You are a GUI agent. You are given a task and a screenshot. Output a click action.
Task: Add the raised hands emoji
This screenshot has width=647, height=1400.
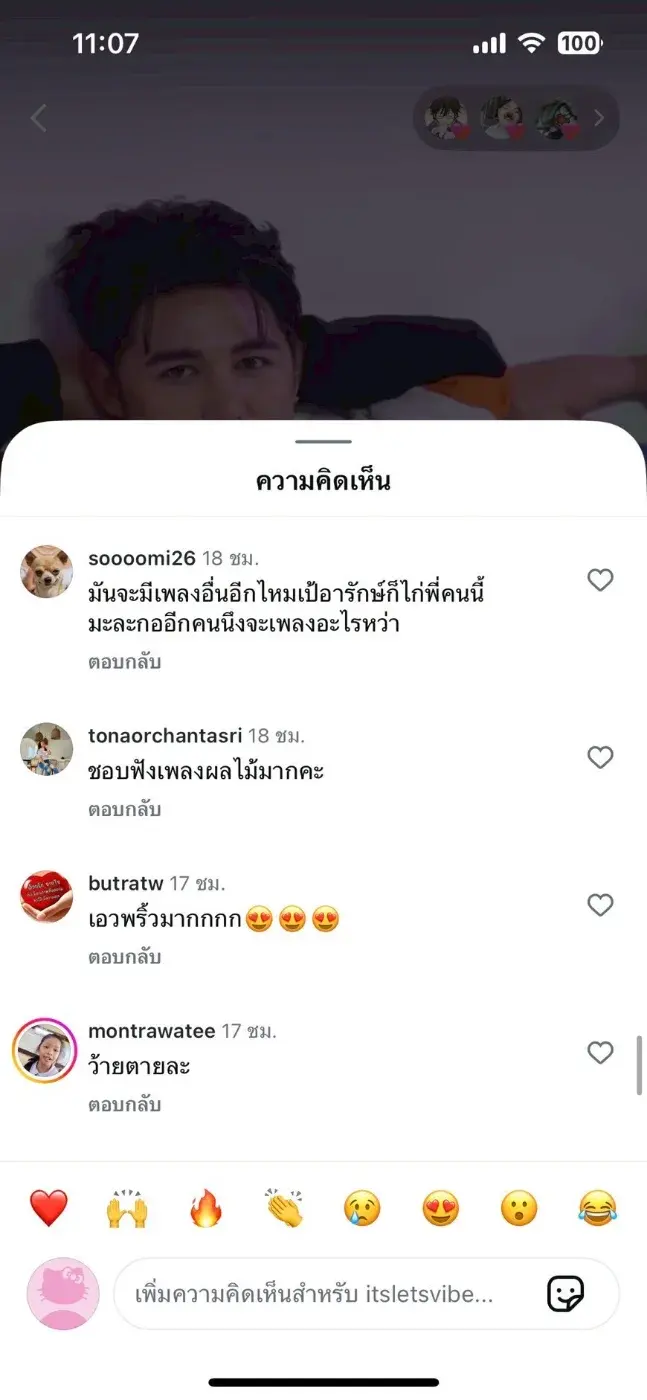click(x=127, y=1209)
